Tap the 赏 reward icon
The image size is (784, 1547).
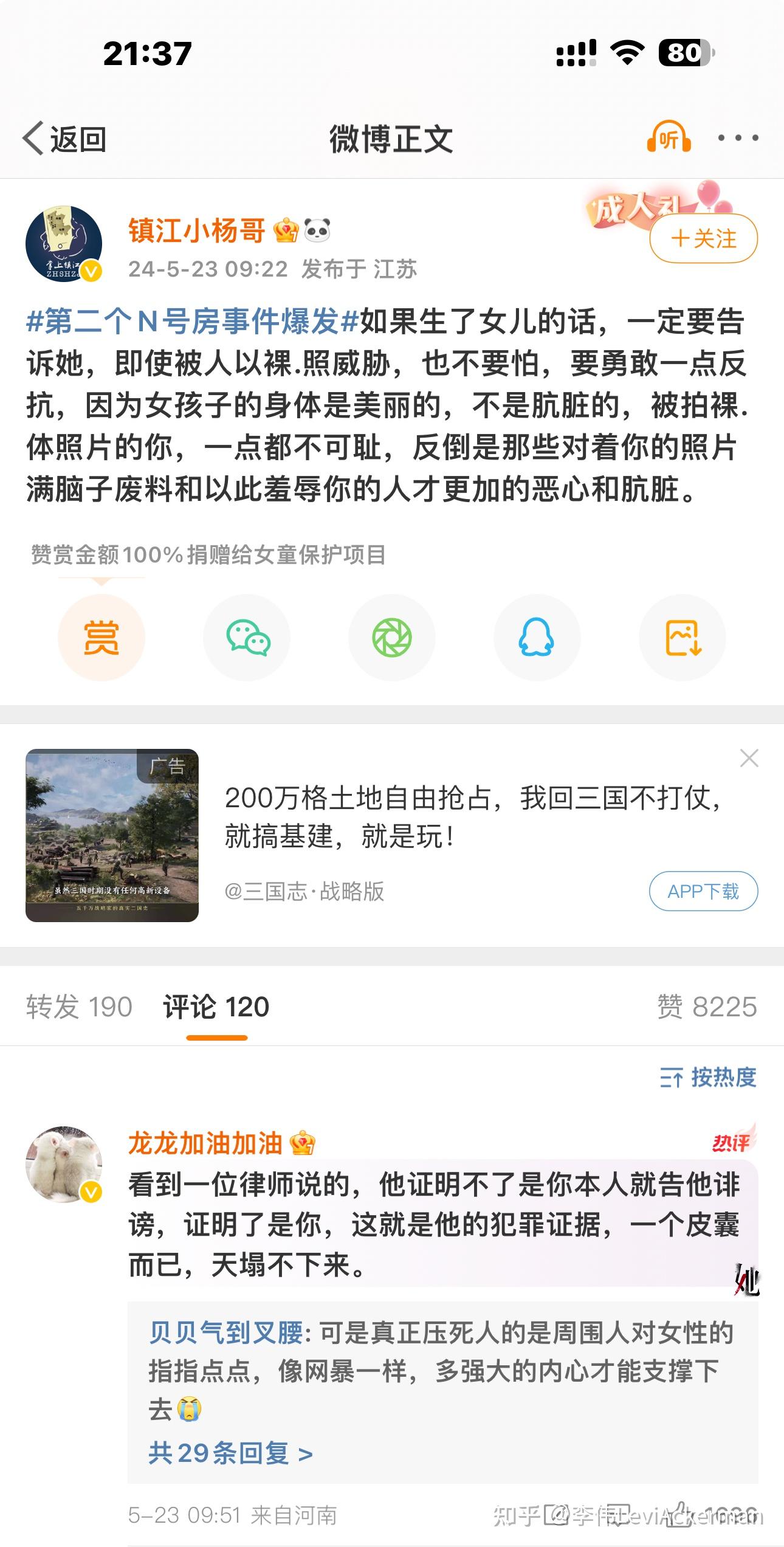tap(101, 637)
